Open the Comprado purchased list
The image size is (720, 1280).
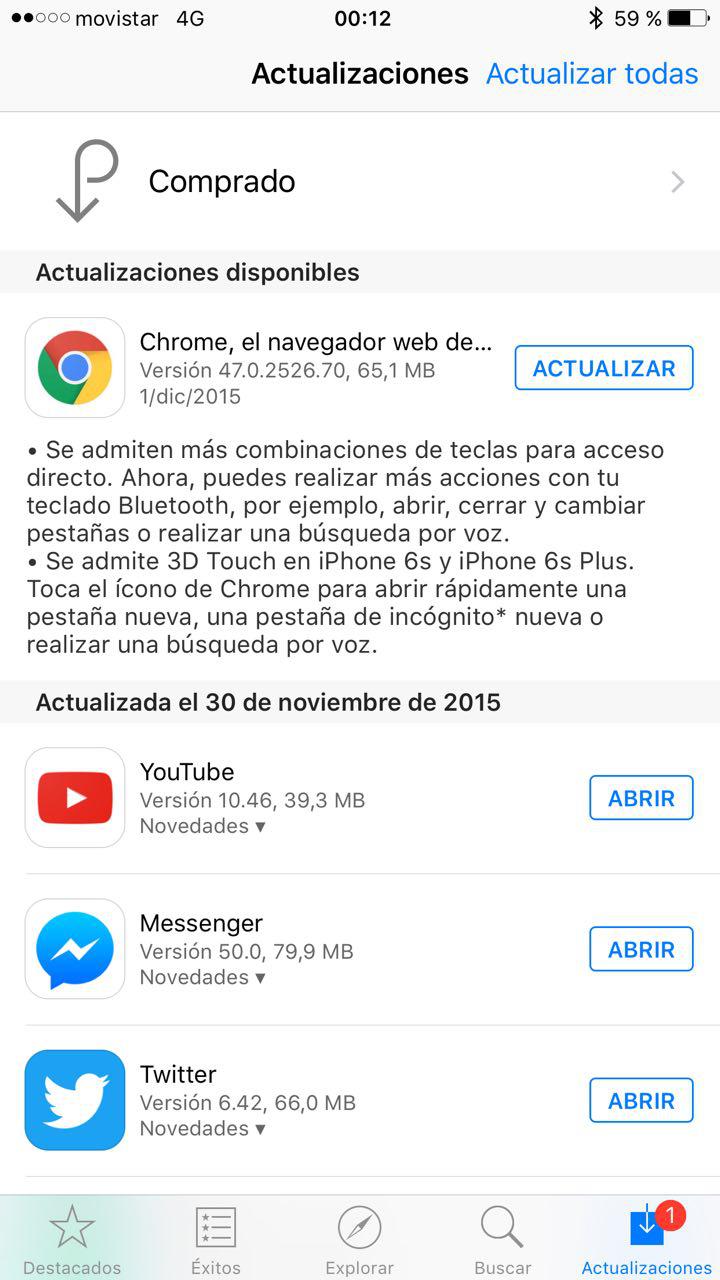point(360,181)
